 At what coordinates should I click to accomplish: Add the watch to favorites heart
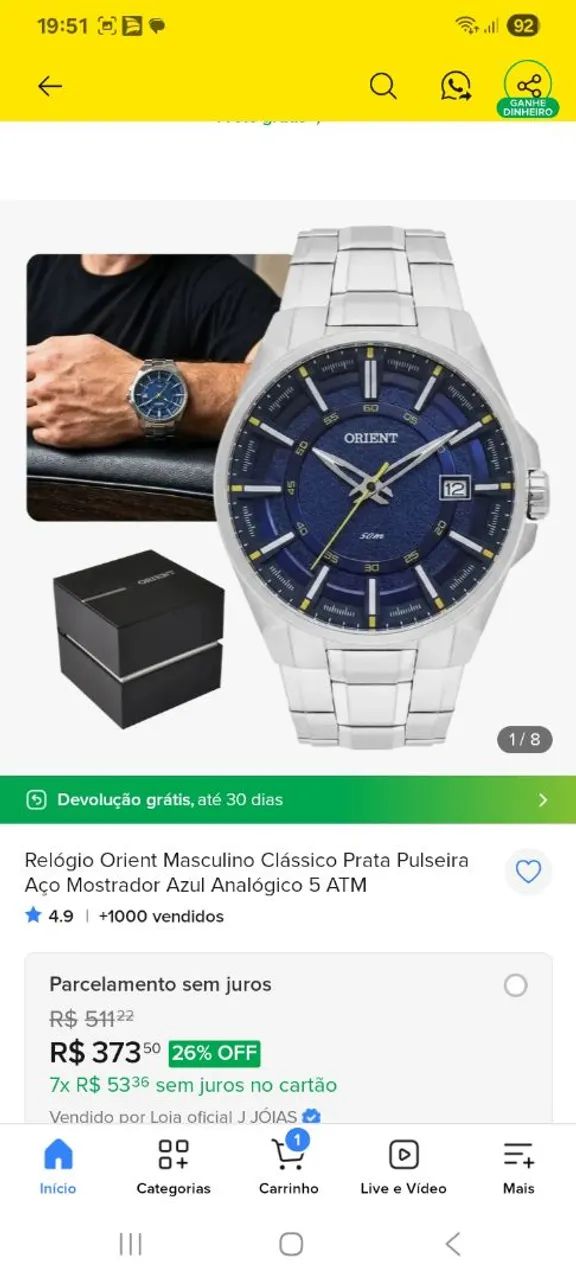pyautogui.click(x=528, y=872)
